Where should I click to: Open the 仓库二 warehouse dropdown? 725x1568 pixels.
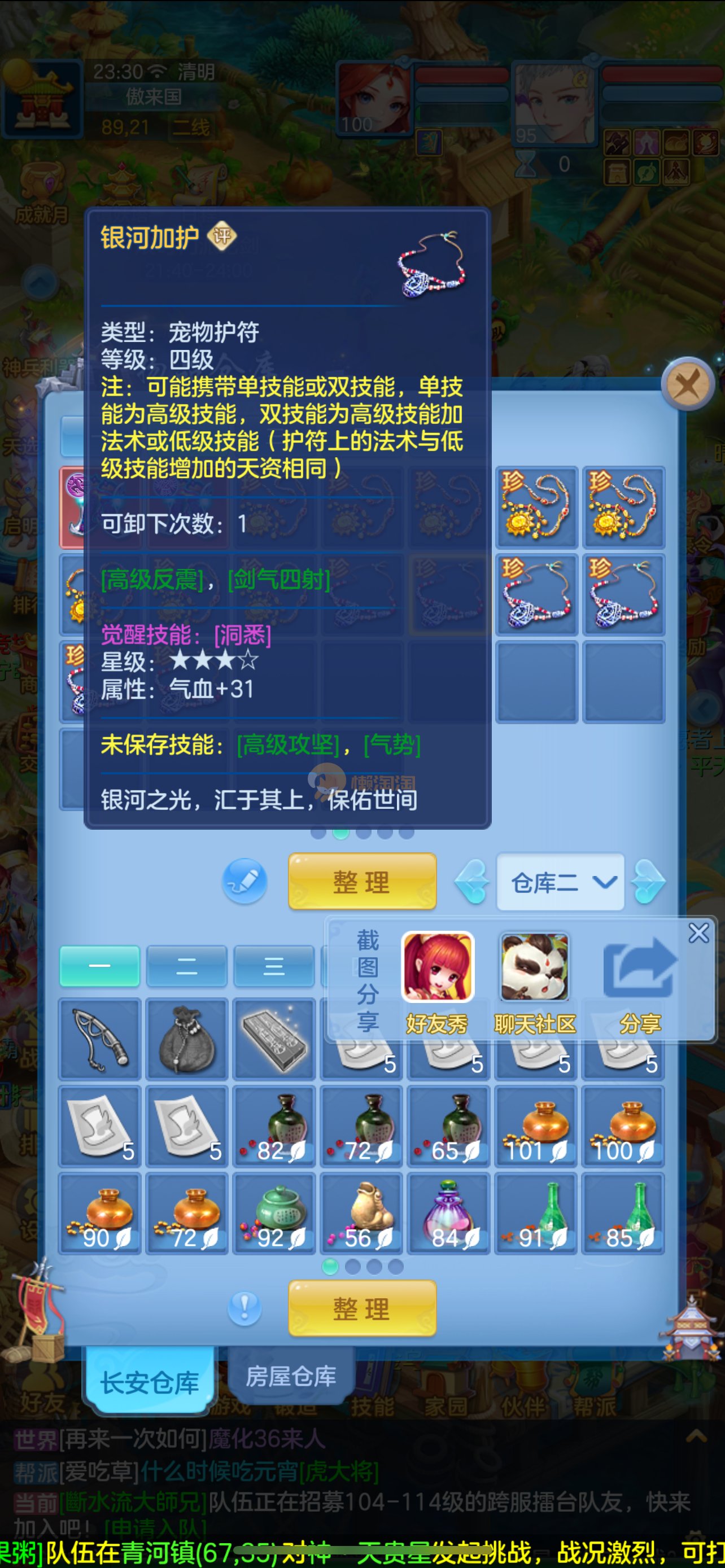(560, 882)
